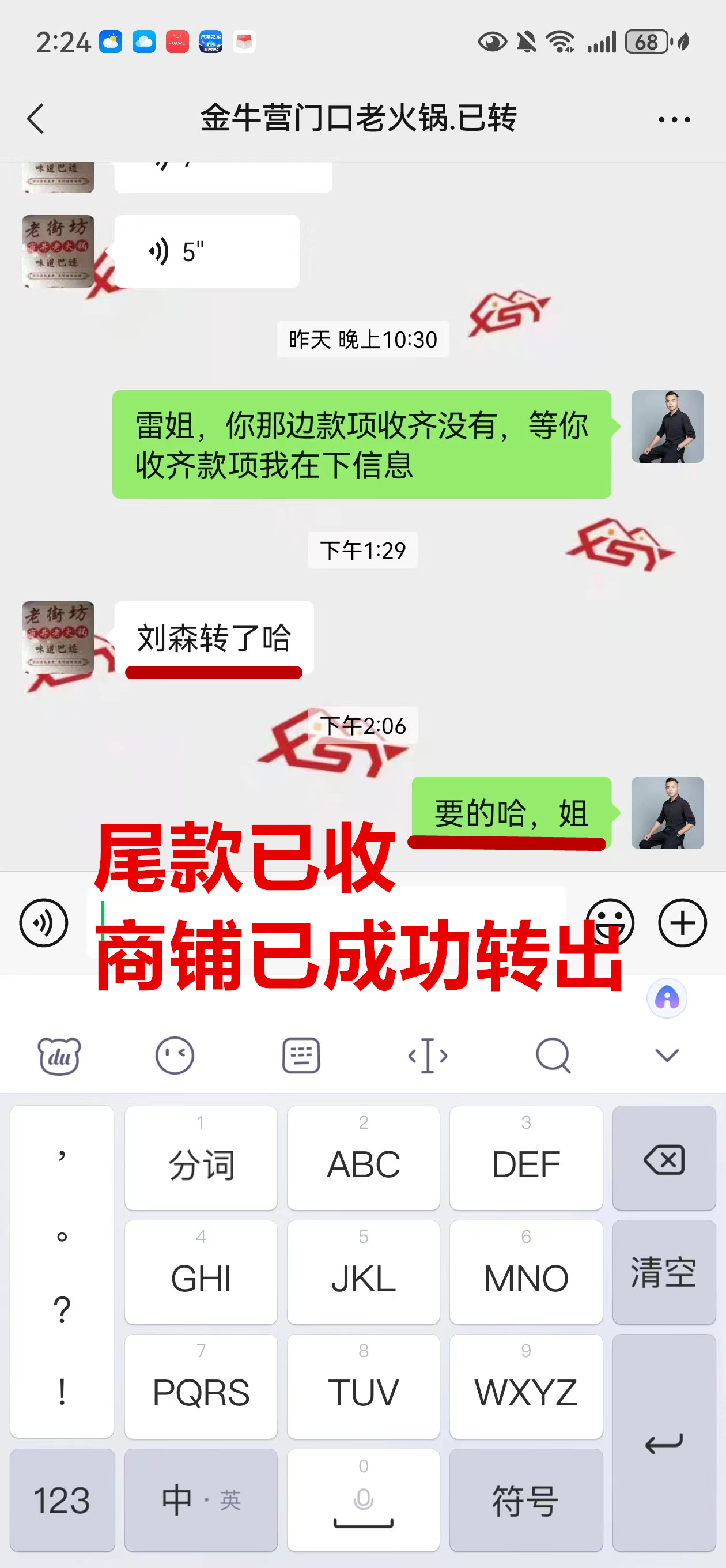Open the plus attachment menu
The image size is (726, 1568).
pyautogui.click(x=682, y=922)
